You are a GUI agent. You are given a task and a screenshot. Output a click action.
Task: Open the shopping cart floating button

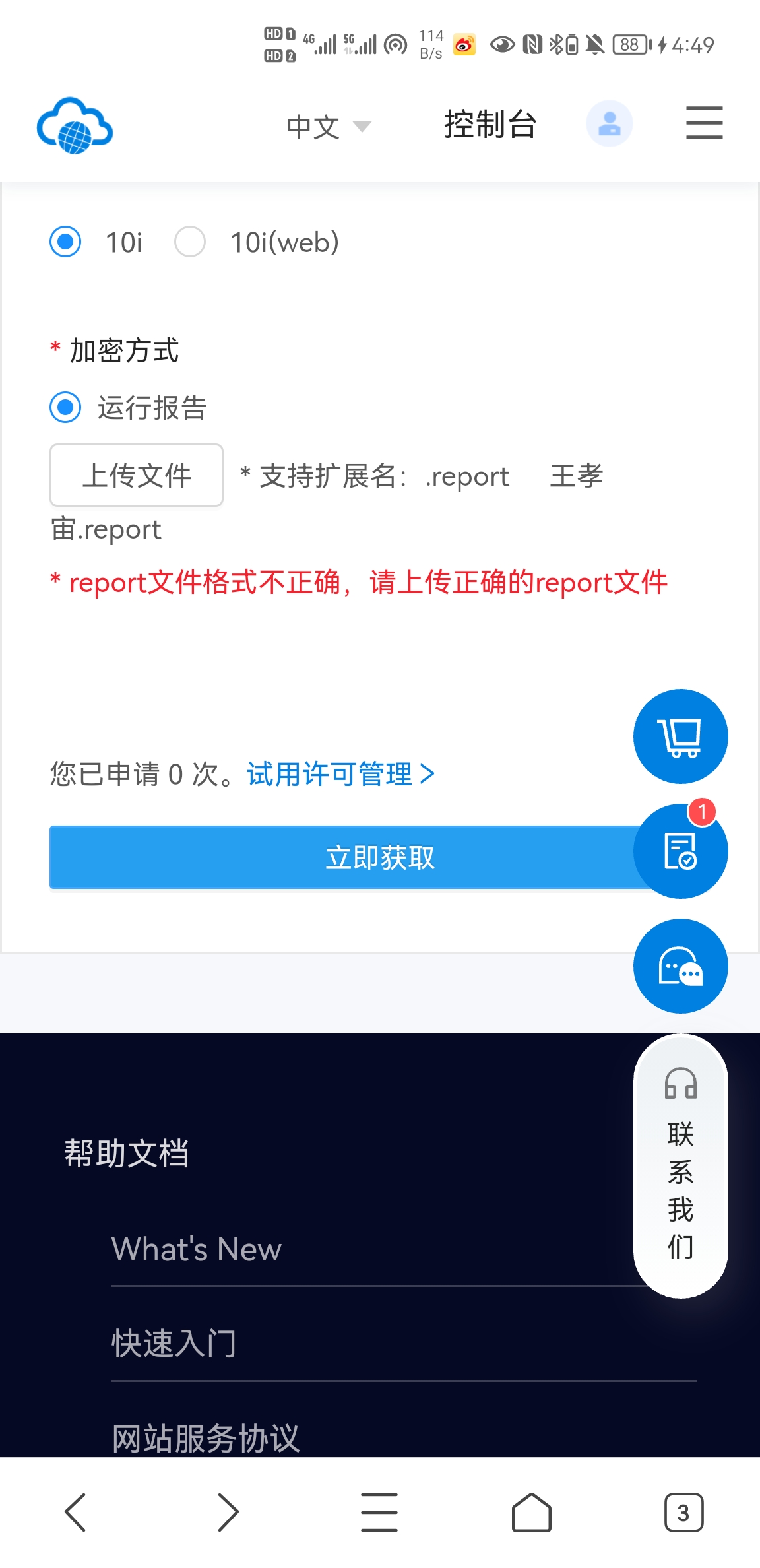(x=680, y=736)
